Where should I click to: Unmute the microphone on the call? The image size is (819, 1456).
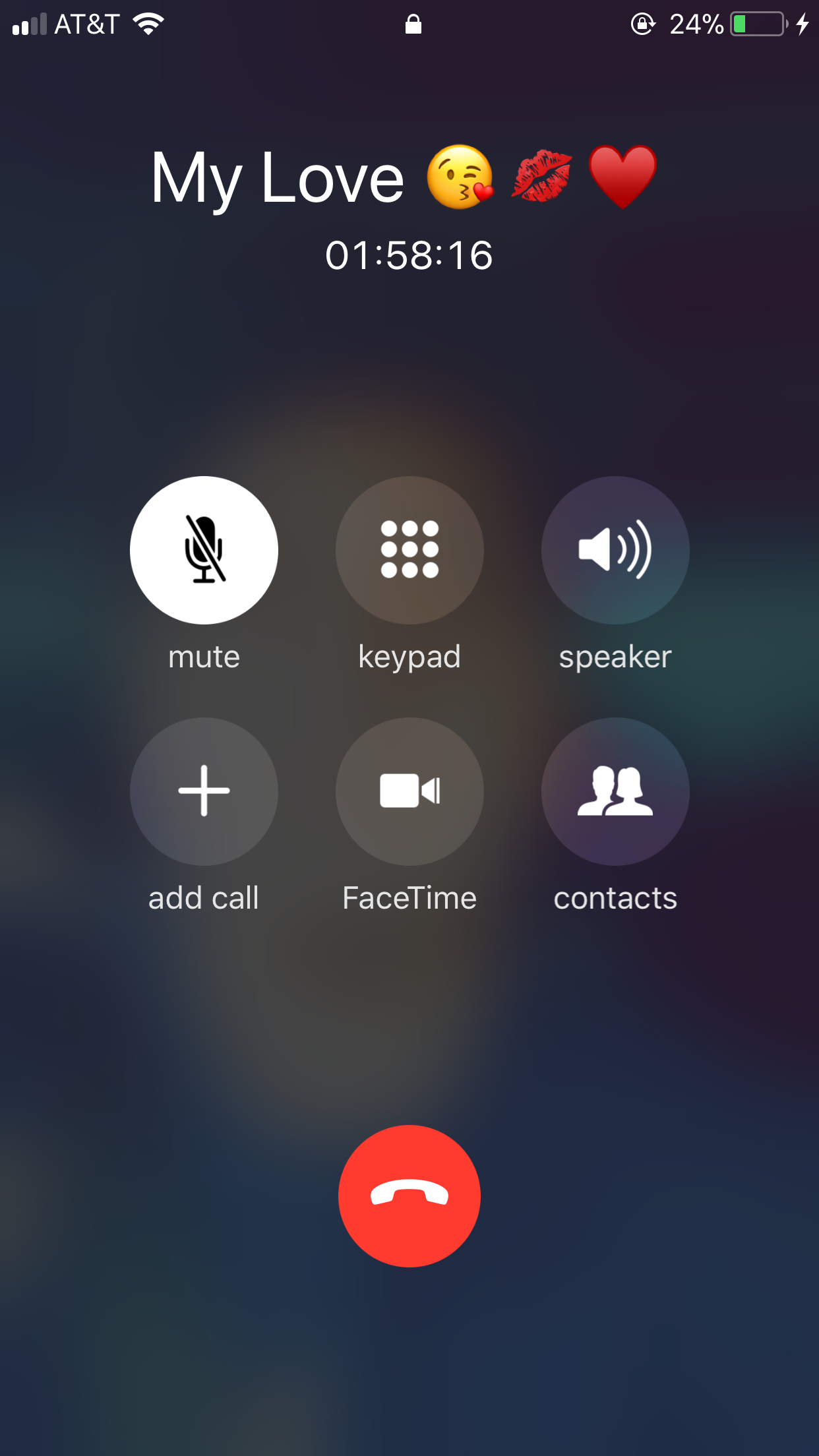(x=204, y=550)
